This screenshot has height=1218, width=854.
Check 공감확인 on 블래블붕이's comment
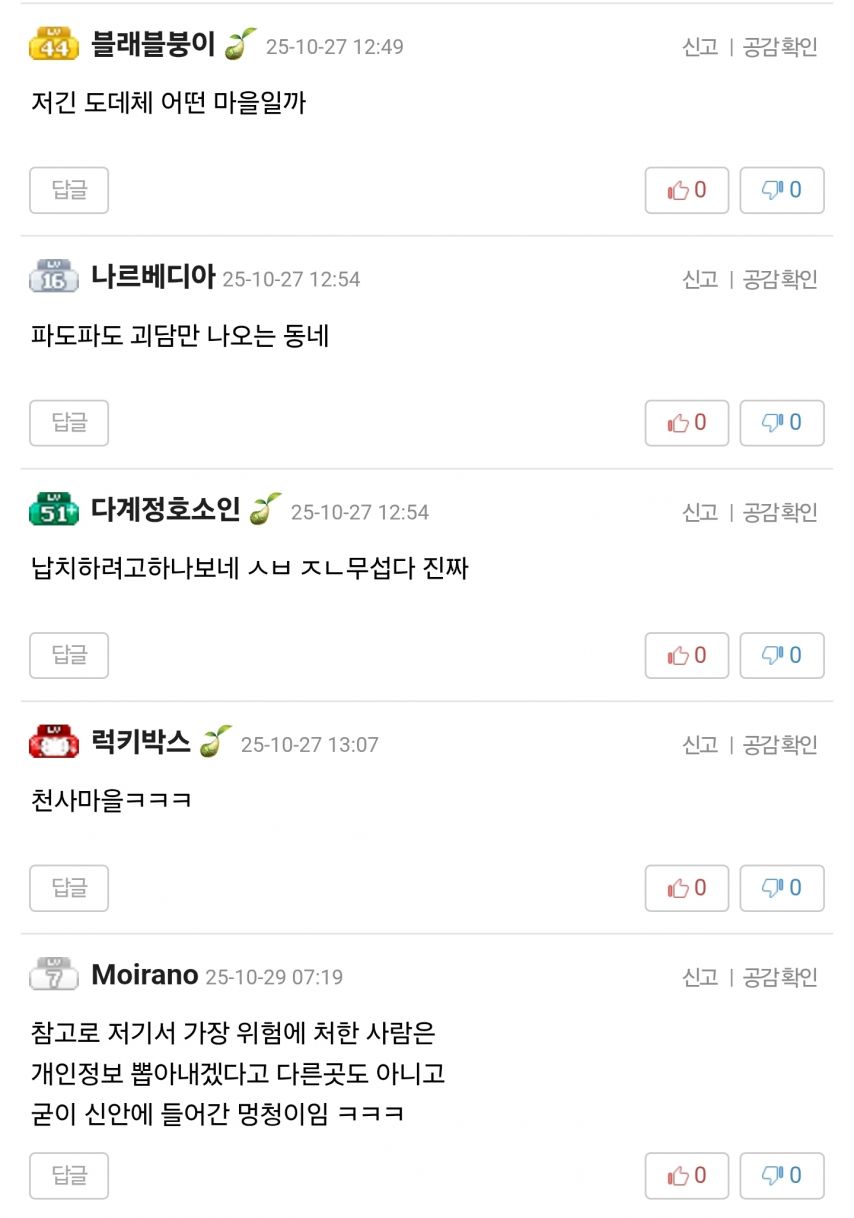pyautogui.click(x=780, y=47)
